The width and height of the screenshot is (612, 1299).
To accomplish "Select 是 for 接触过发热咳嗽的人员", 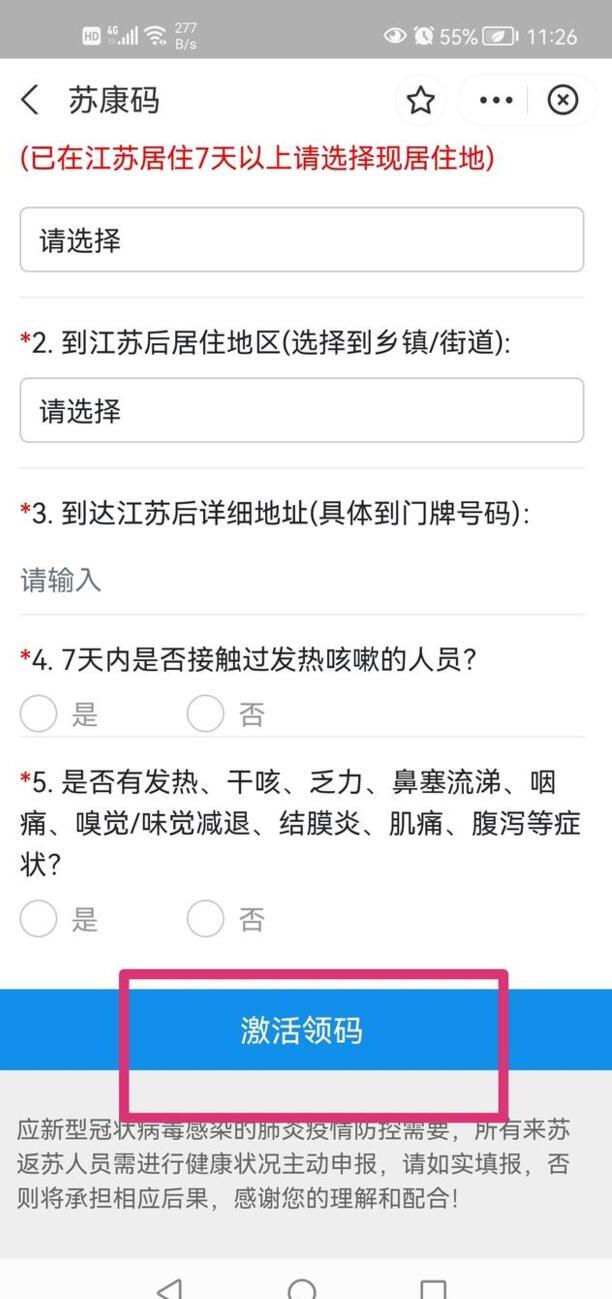I will click(x=38, y=714).
